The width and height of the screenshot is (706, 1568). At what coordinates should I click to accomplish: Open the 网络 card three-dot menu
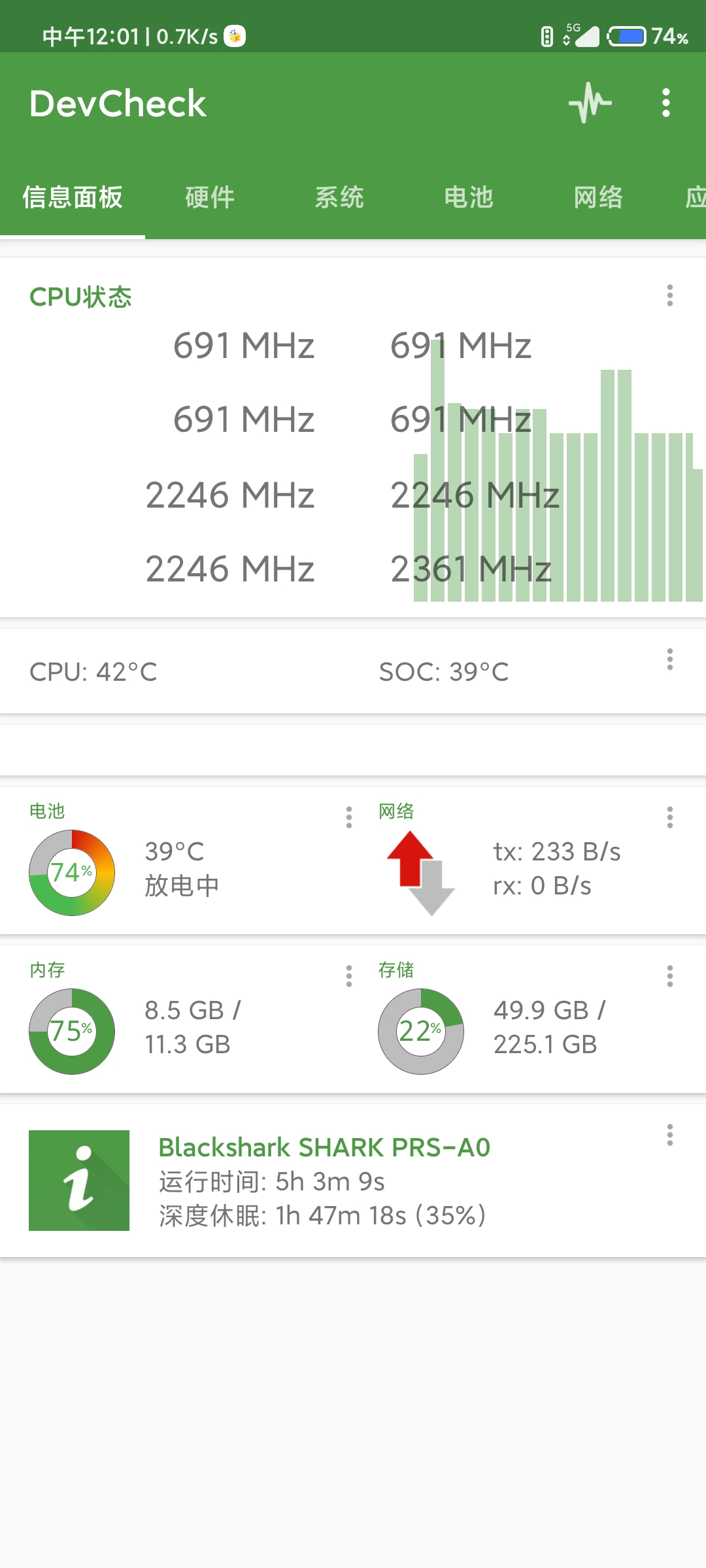669,817
